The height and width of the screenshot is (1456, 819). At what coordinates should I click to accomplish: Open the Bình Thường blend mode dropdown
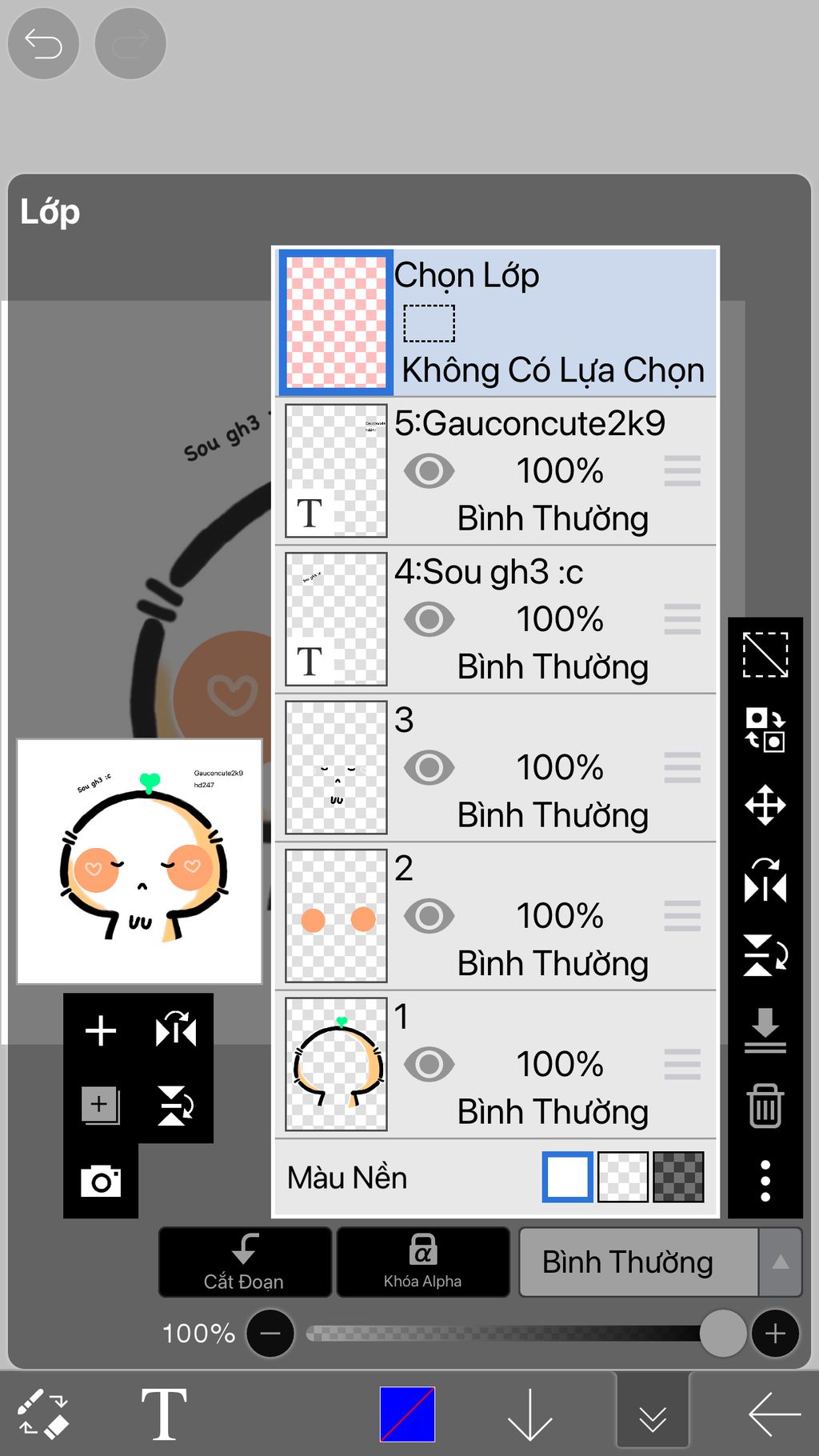660,1262
